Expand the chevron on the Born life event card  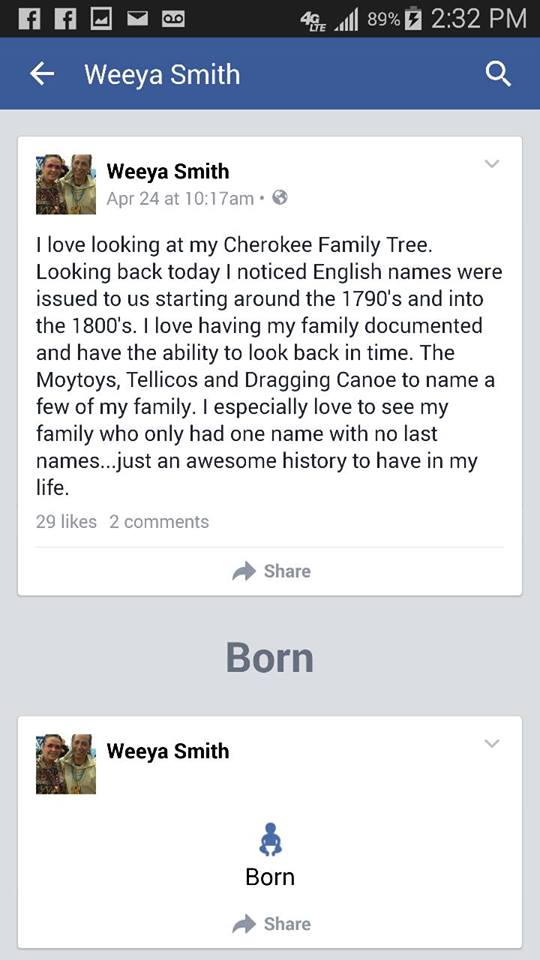coord(492,743)
